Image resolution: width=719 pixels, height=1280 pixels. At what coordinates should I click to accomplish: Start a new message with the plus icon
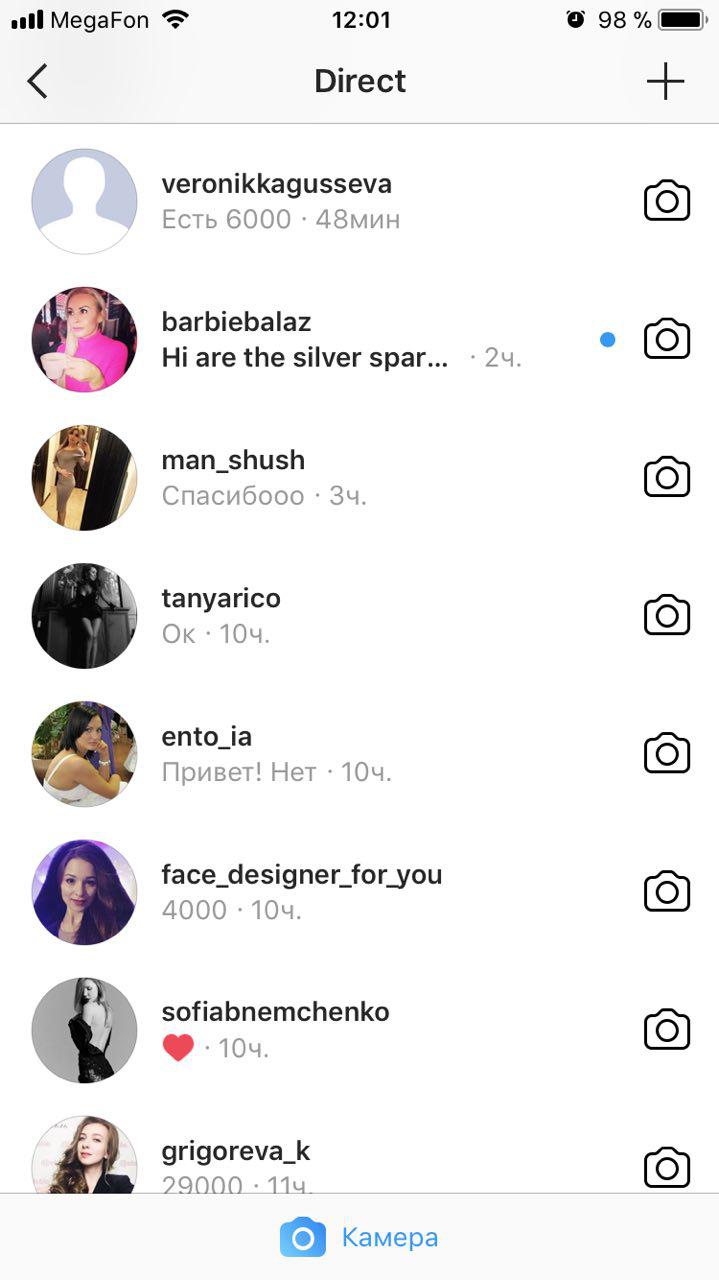click(x=665, y=81)
